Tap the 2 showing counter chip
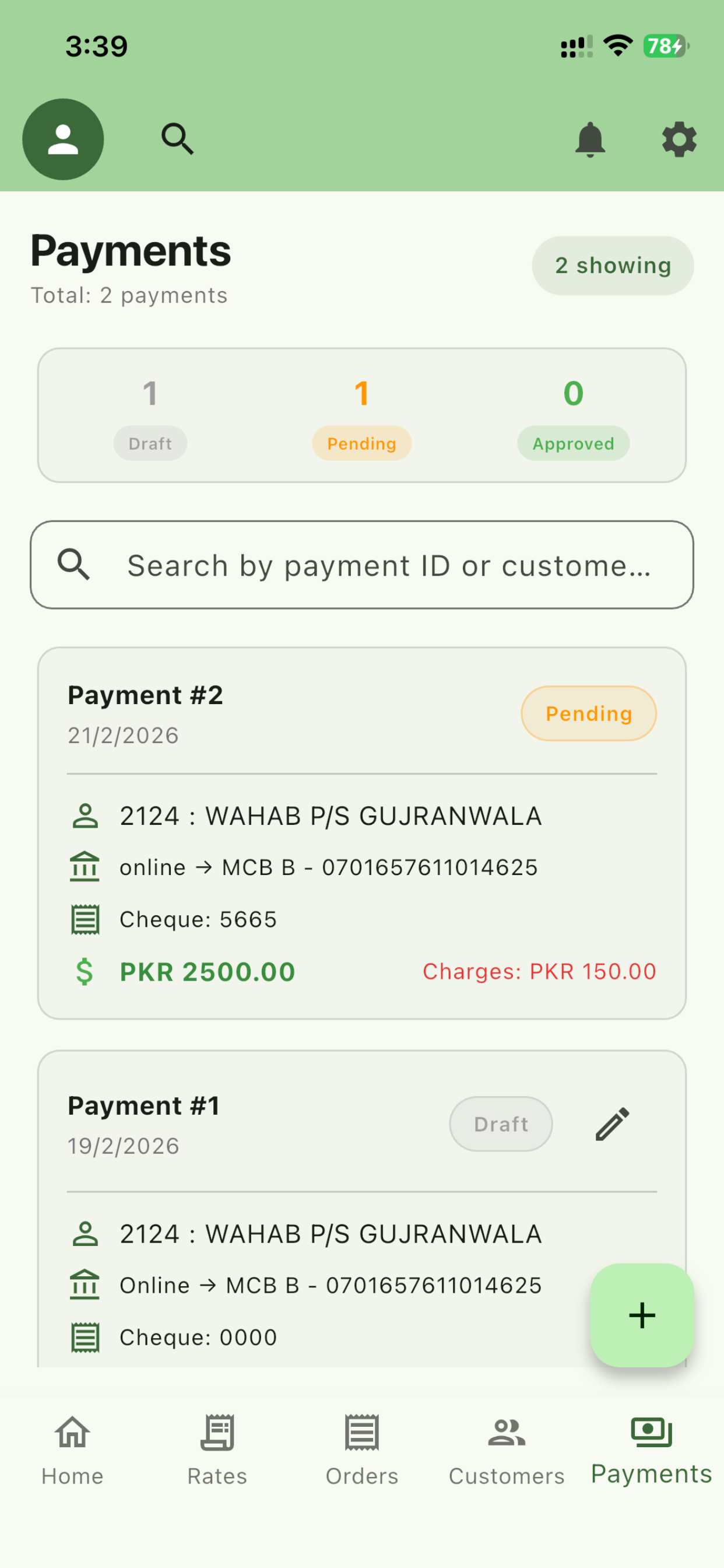This screenshot has width=724, height=1568. 612,265
